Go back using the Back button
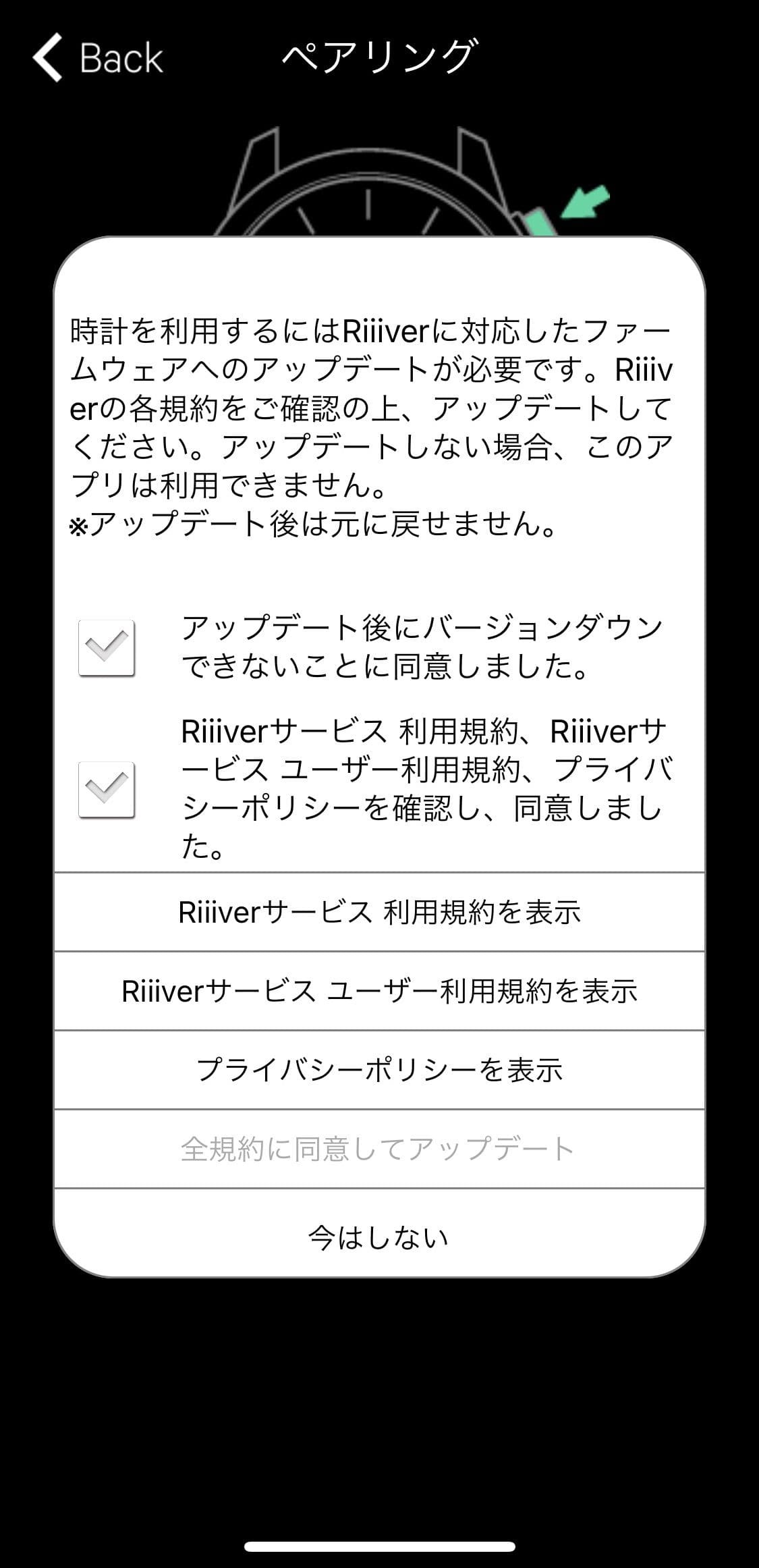This screenshot has height=1568, width=759. [98, 57]
